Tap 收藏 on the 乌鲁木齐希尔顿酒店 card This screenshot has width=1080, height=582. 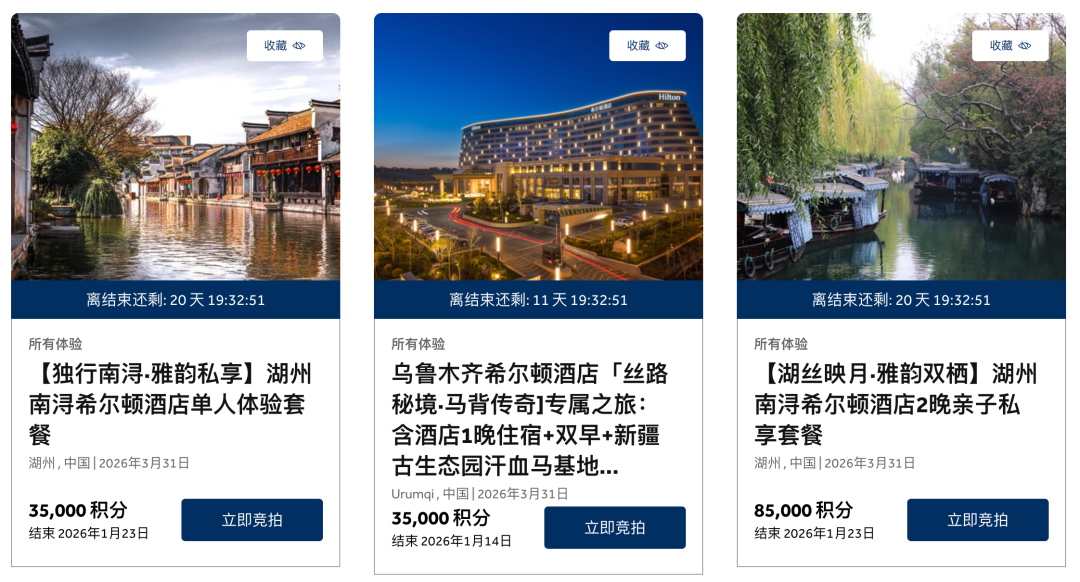coord(647,46)
